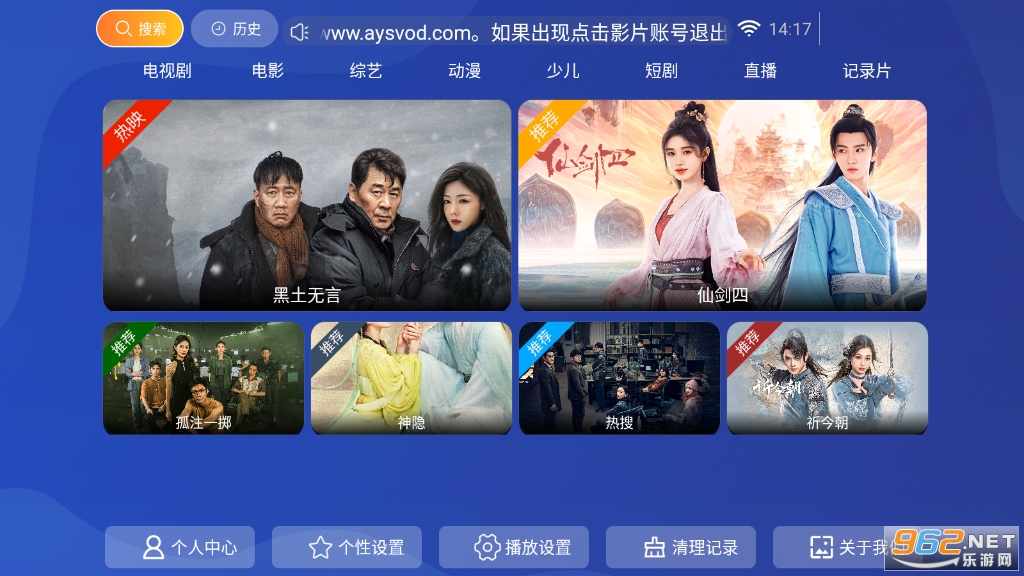Open the 仙剑四 recommended card

(722, 205)
